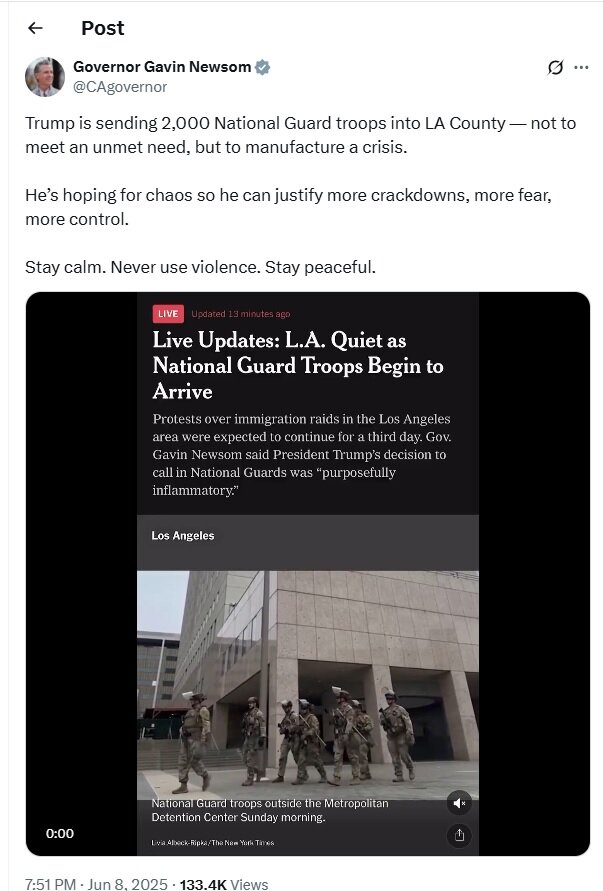
Task: Open the Grok icon beside the post
Action: coord(556,68)
